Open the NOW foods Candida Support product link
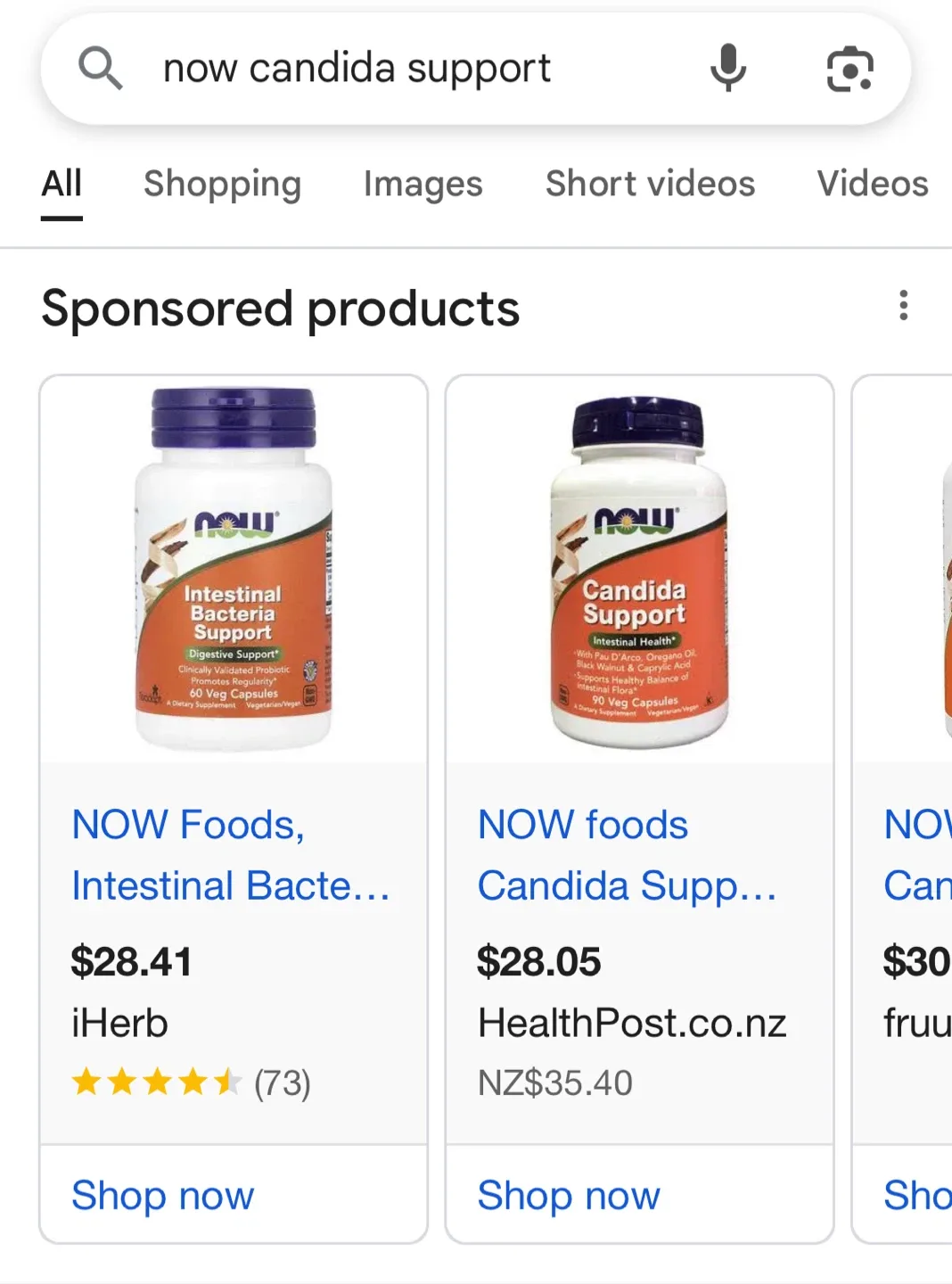Image resolution: width=952 pixels, height=1284 pixels. 628,854
